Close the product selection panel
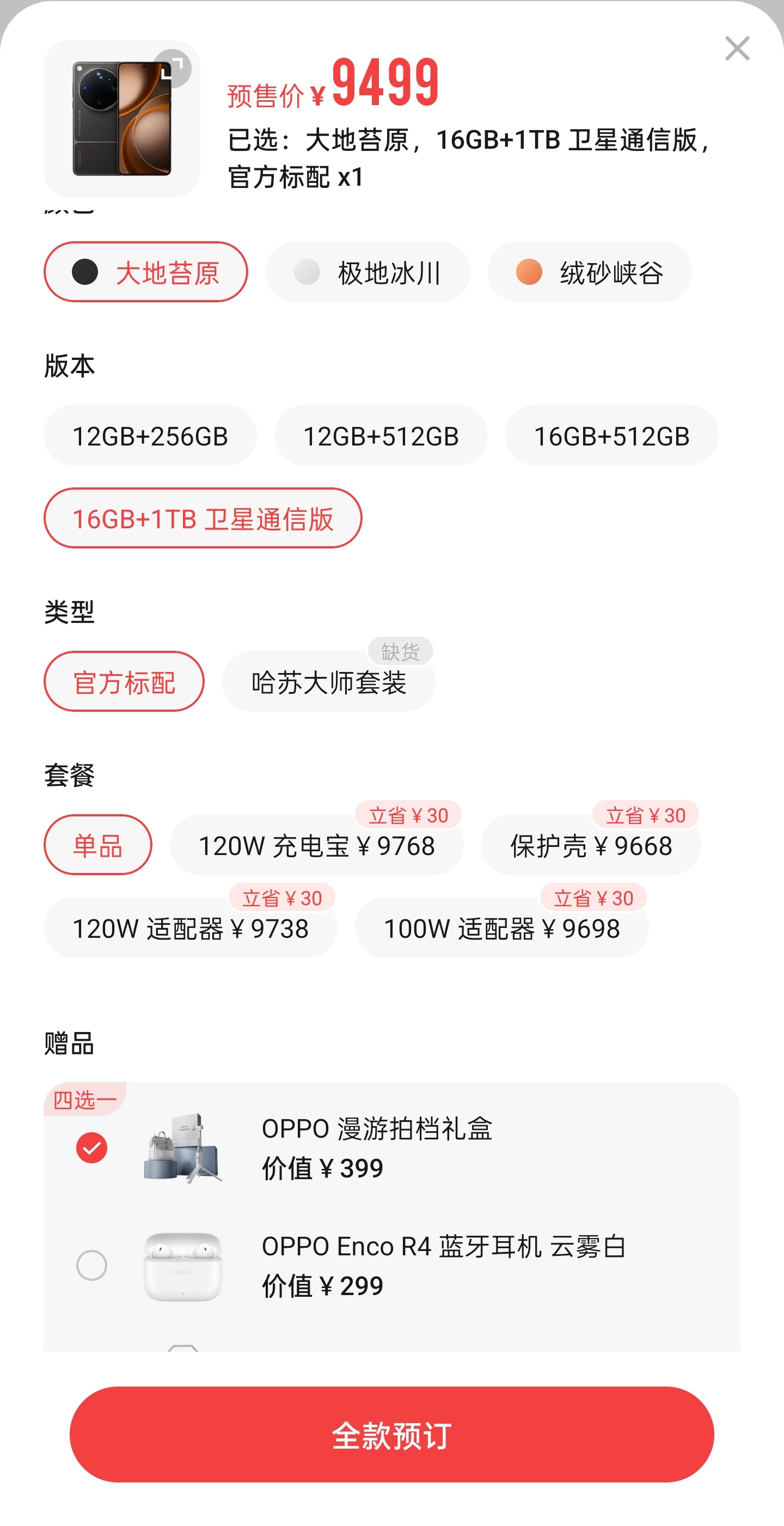Screen dimensions: 784x1526 coord(737,48)
